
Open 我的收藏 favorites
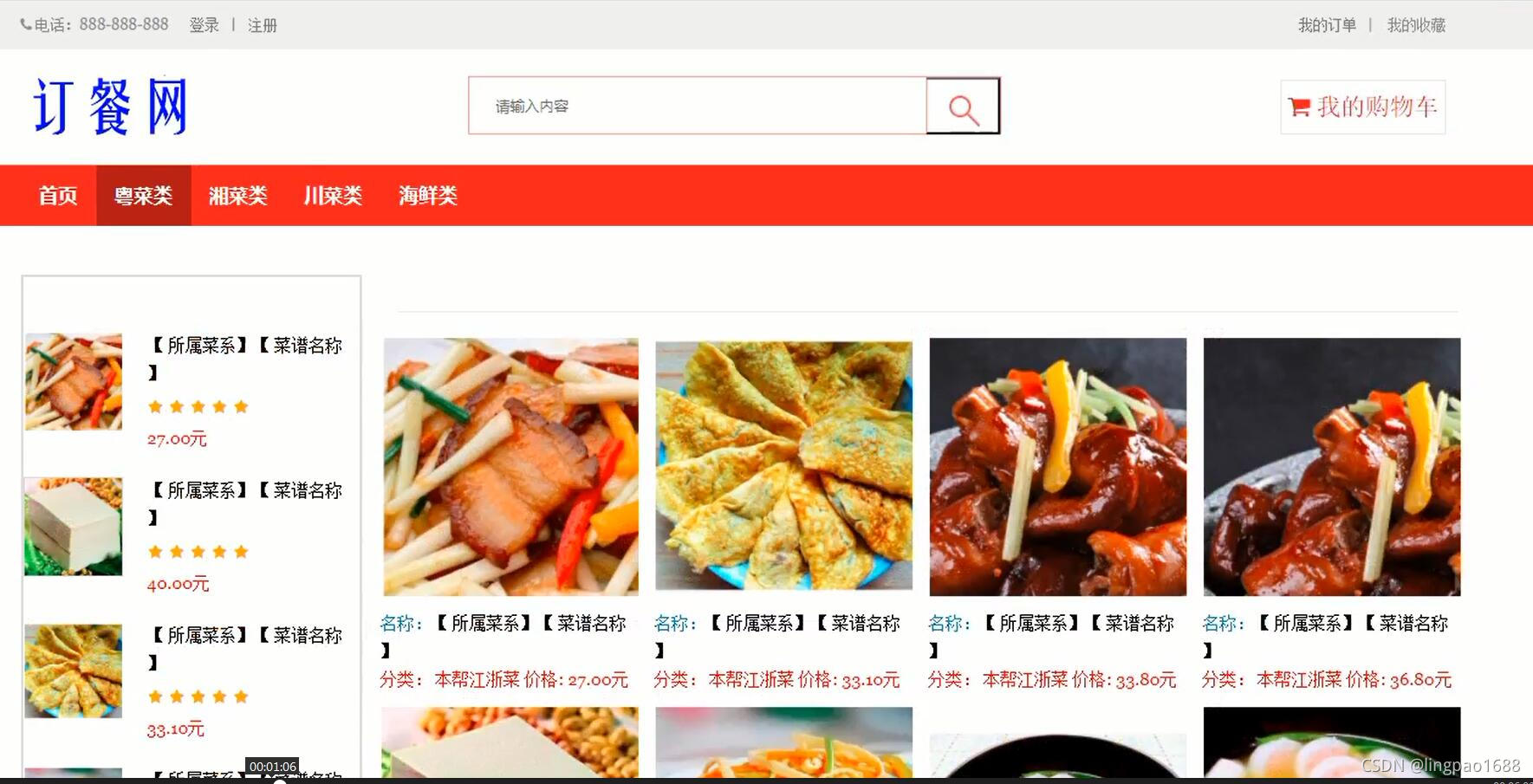[1415, 25]
